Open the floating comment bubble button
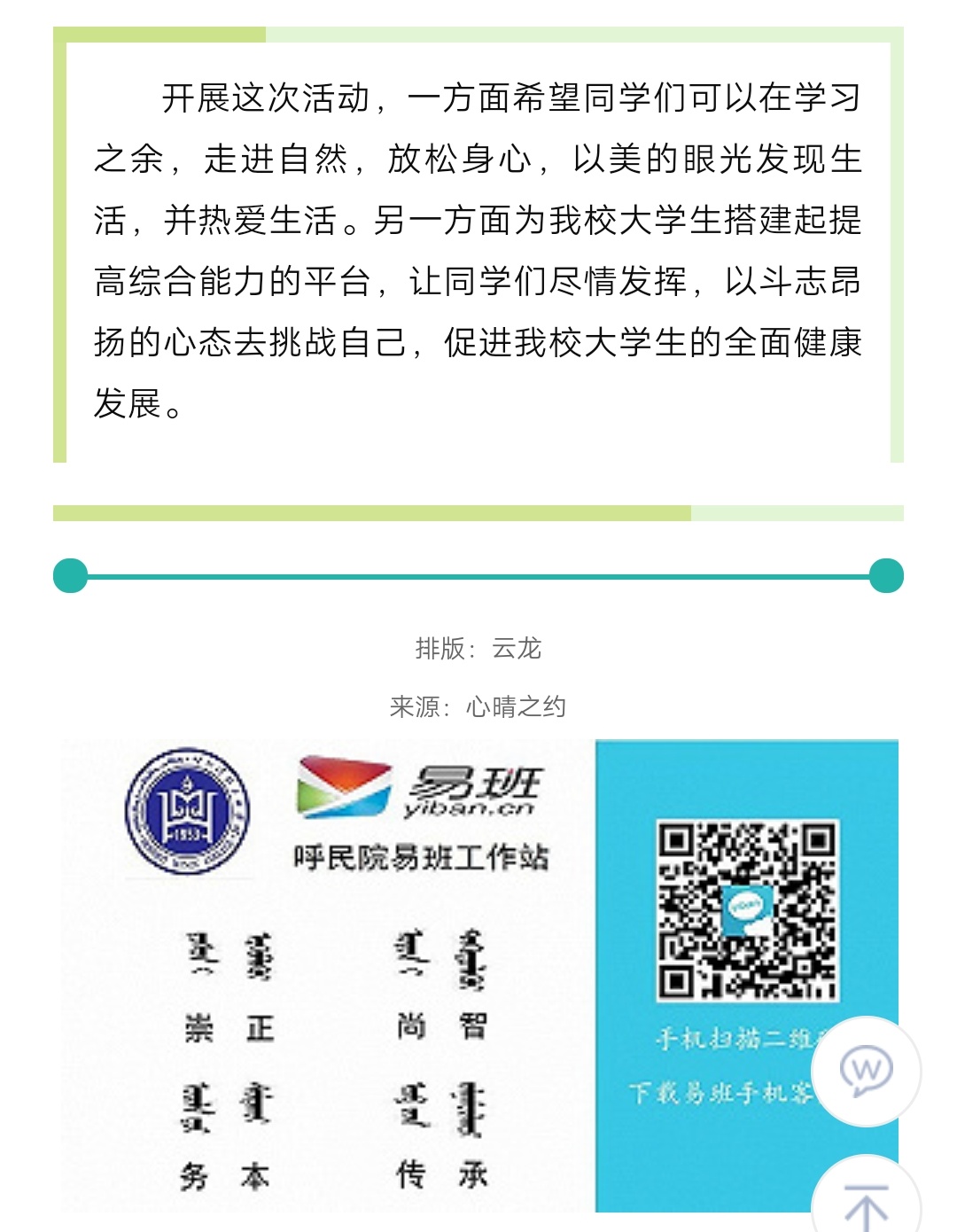The width and height of the screenshot is (957, 1232). click(866, 1071)
